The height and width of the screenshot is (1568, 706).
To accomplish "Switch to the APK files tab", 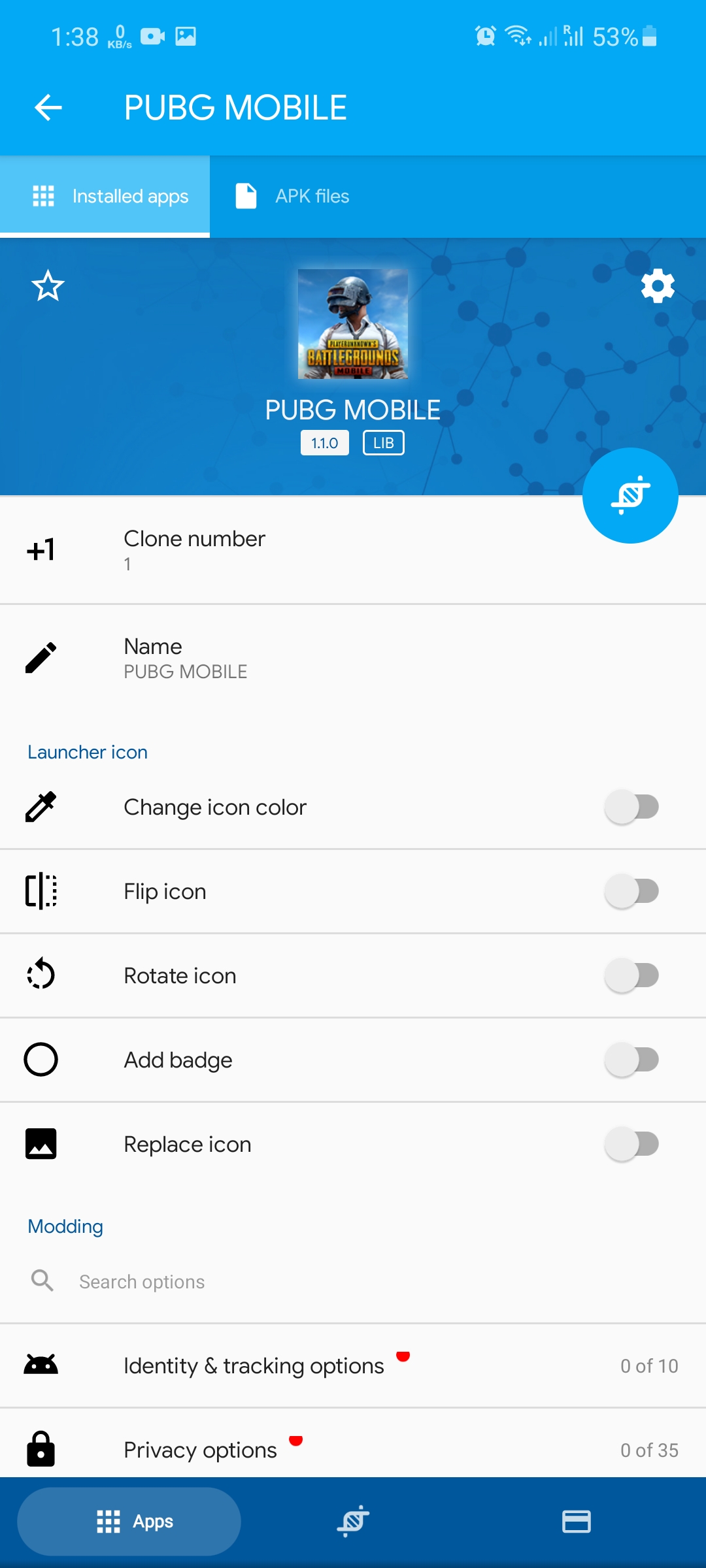I will (292, 196).
